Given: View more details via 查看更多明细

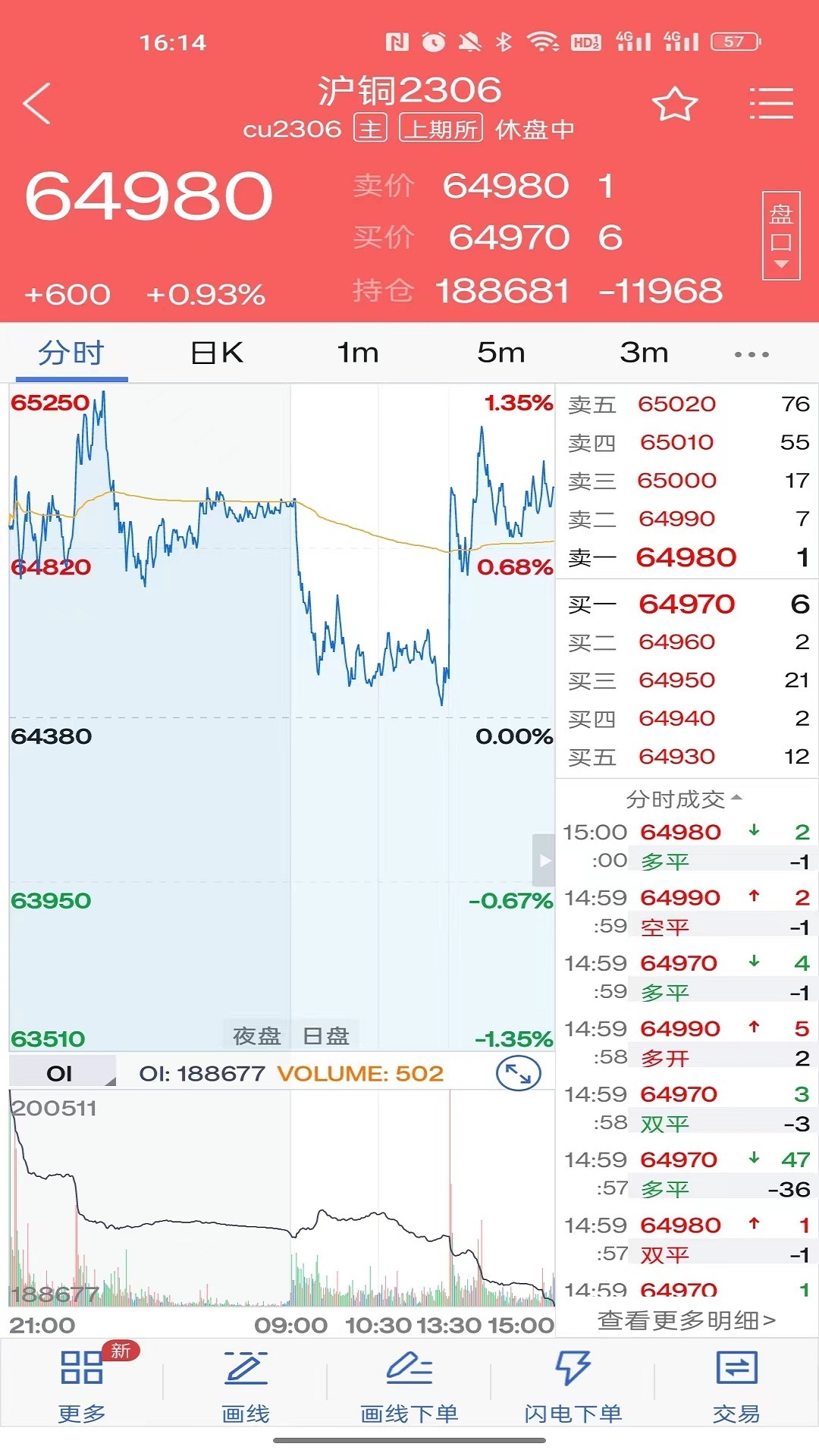Looking at the screenshot, I should pyautogui.click(x=686, y=1320).
